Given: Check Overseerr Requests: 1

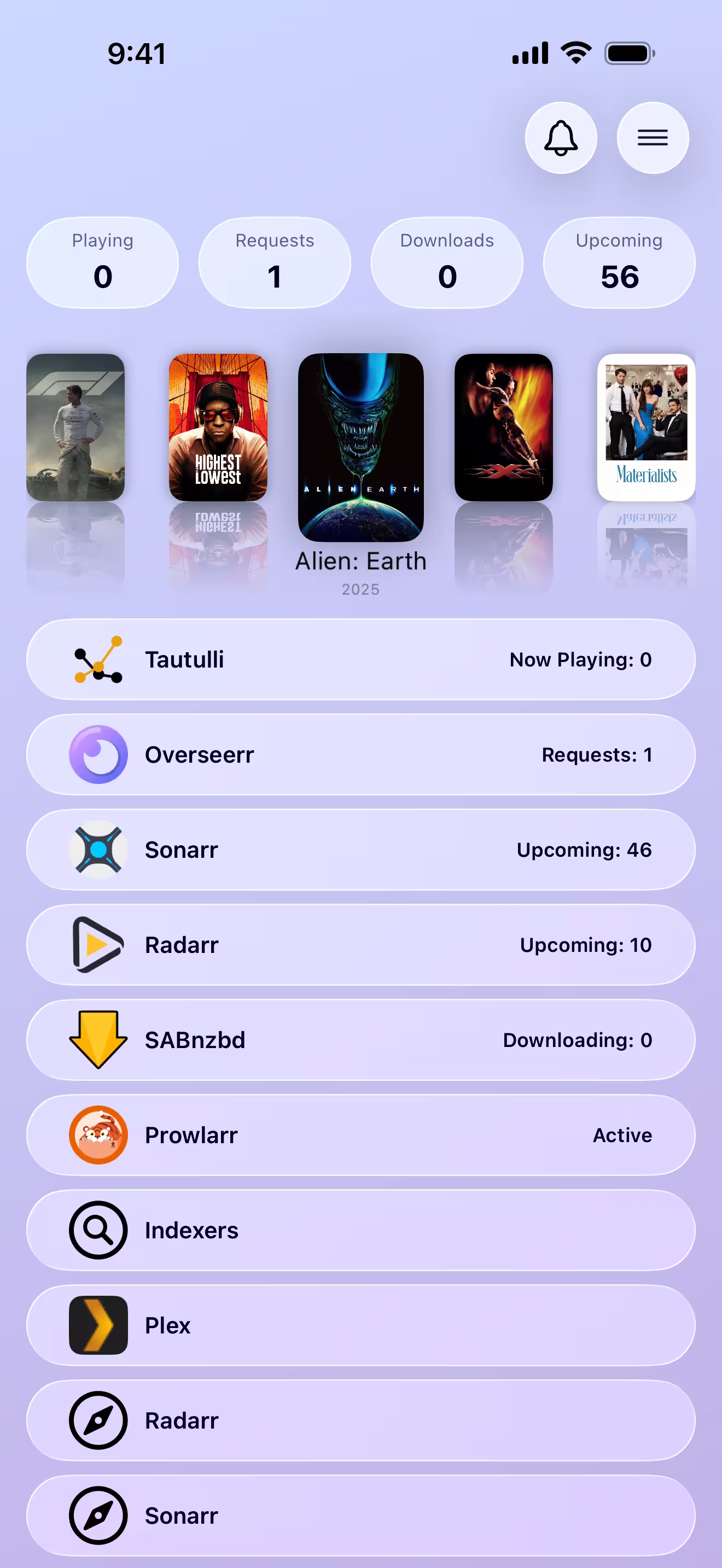Looking at the screenshot, I should [x=597, y=754].
